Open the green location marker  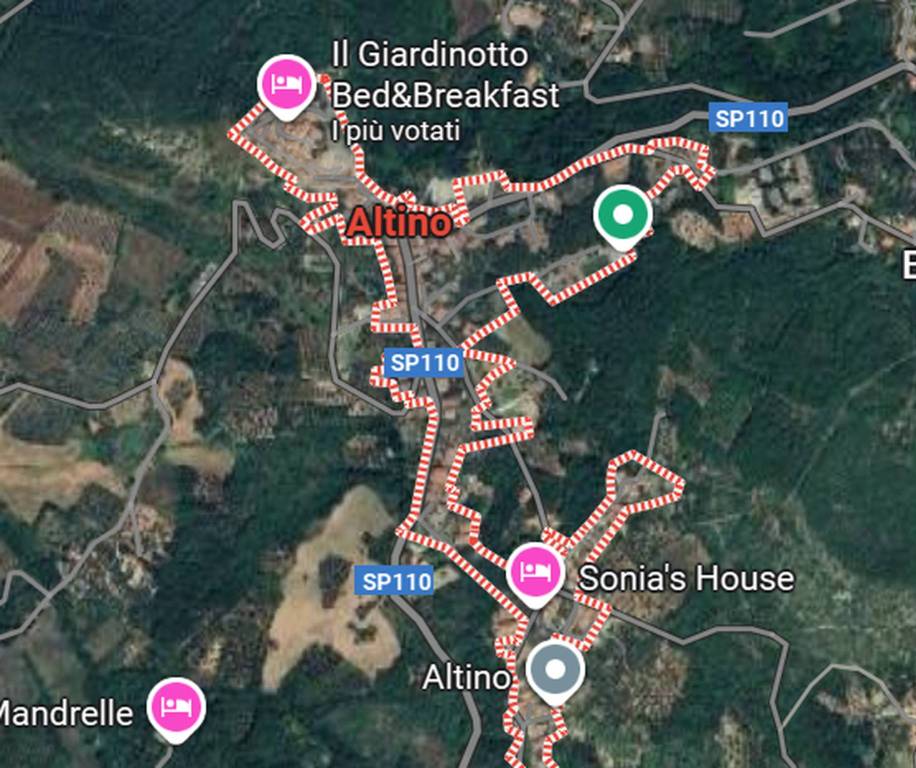[622, 215]
